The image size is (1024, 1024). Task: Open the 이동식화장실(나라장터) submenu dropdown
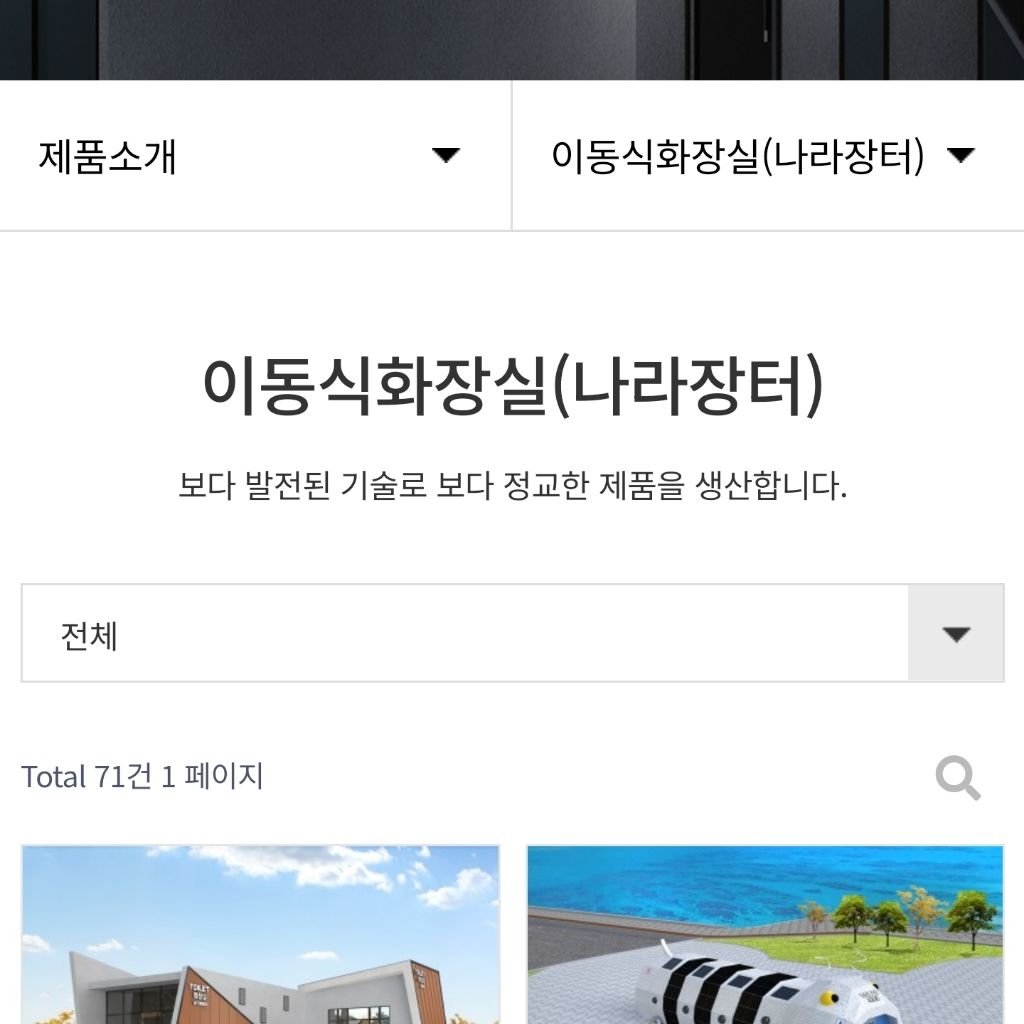(765, 156)
